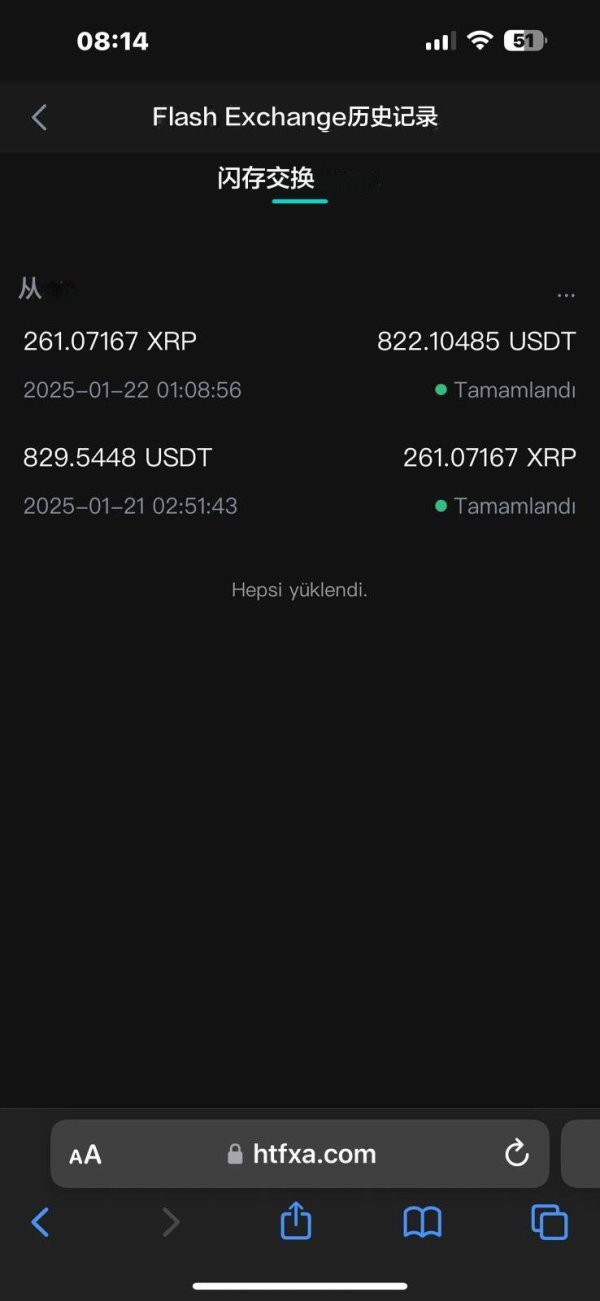Share this page from Safari
The height and width of the screenshot is (1301, 600).
(x=296, y=1221)
